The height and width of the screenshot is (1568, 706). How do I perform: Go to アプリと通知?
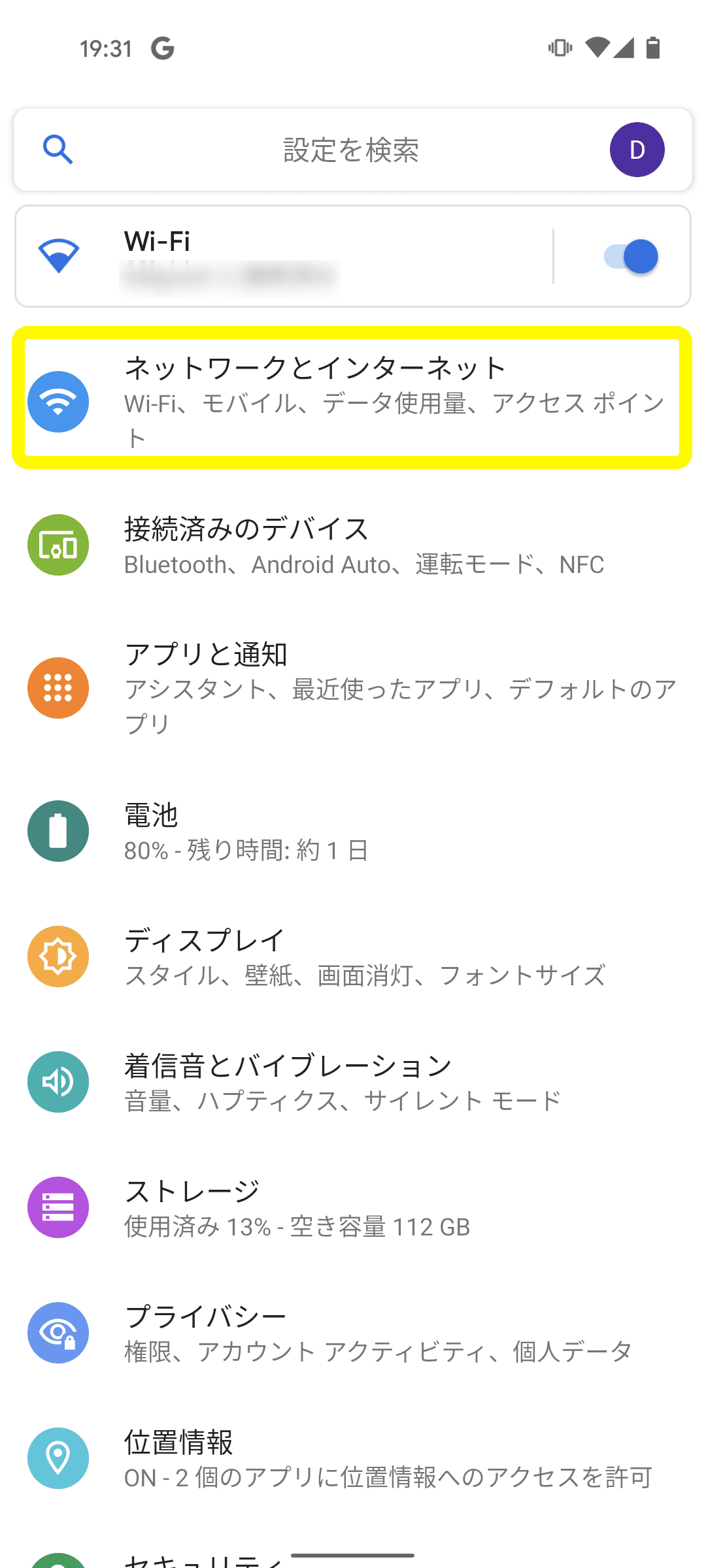(352, 687)
